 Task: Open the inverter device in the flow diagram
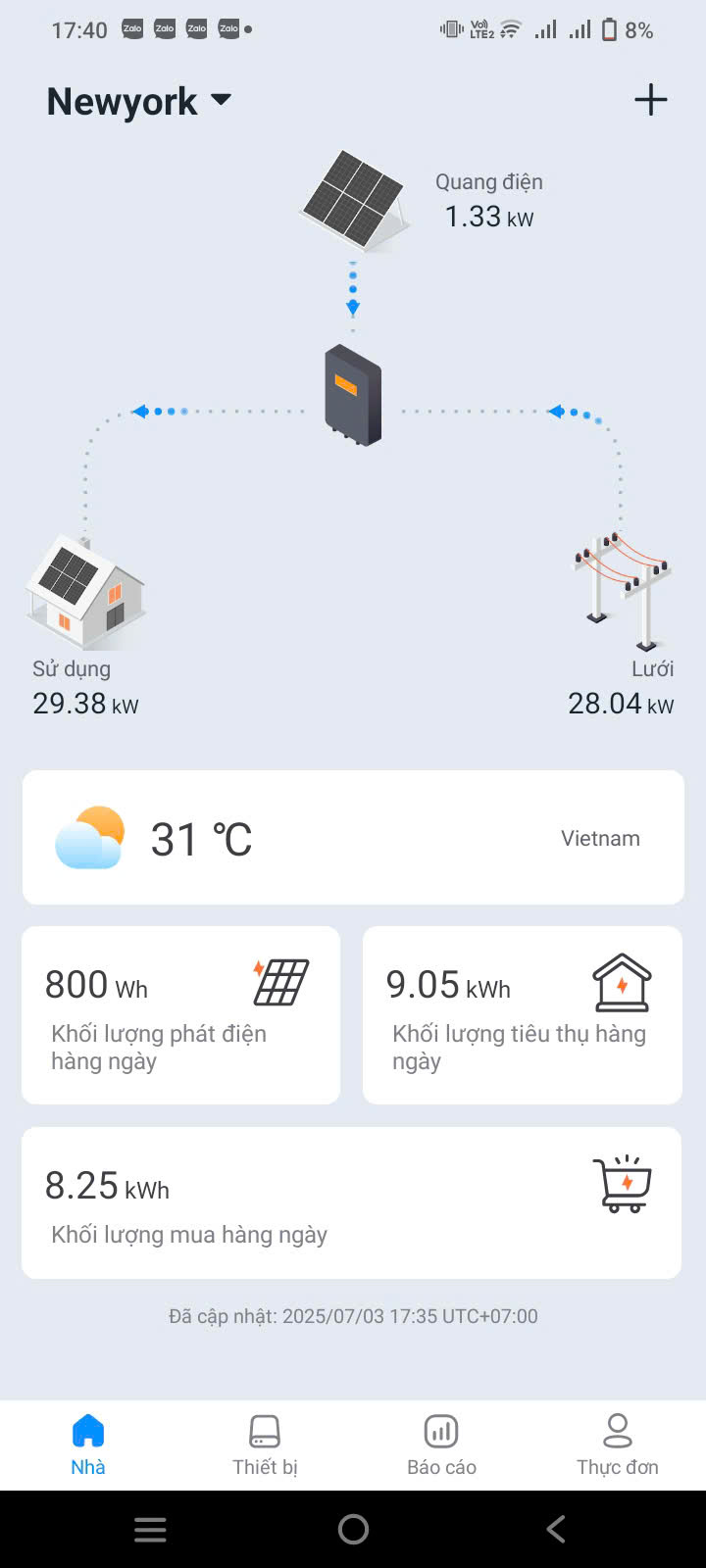(x=353, y=395)
